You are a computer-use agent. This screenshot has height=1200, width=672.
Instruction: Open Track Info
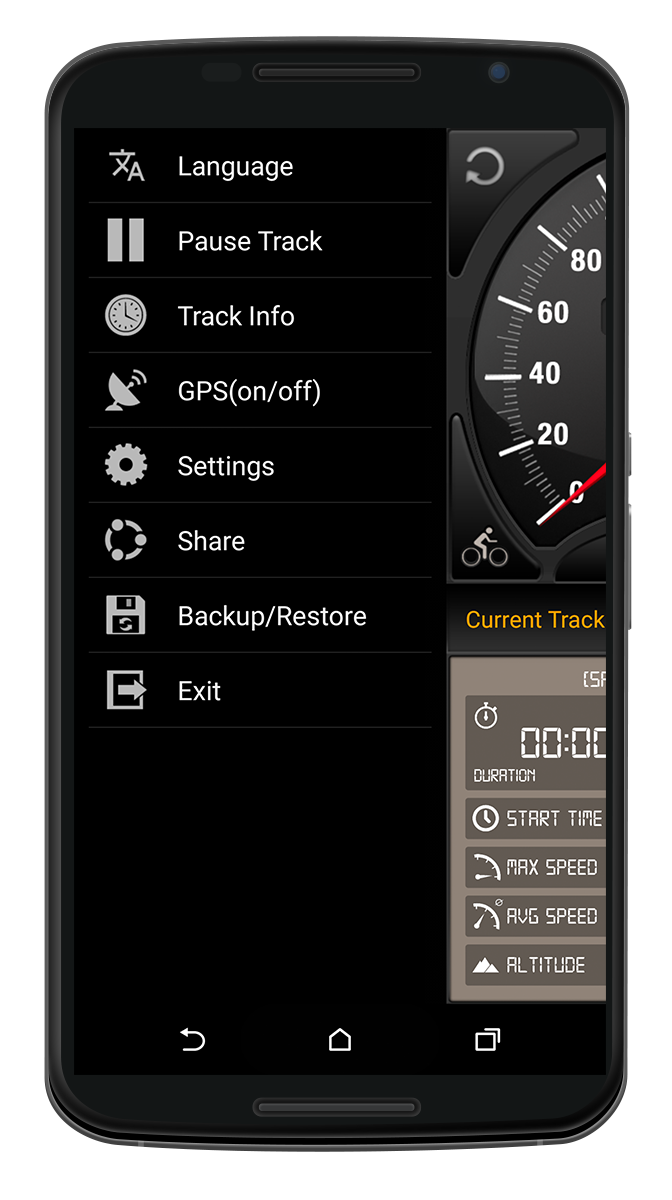point(236,316)
